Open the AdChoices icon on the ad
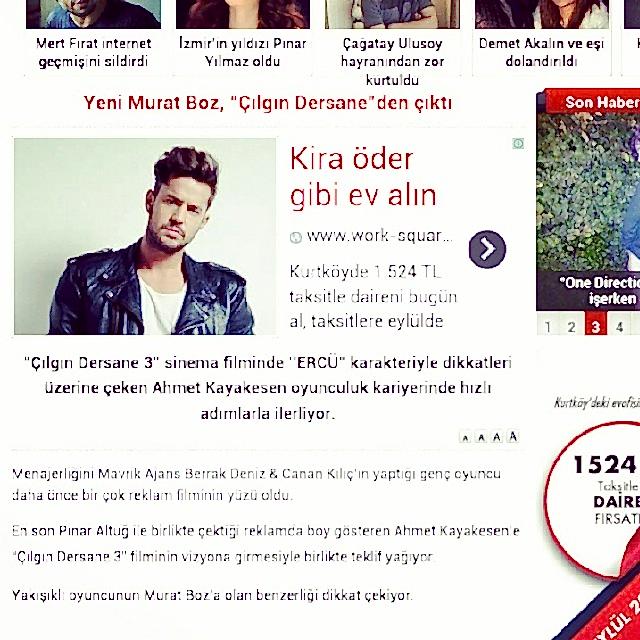The height and width of the screenshot is (640, 640). click(518, 144)
